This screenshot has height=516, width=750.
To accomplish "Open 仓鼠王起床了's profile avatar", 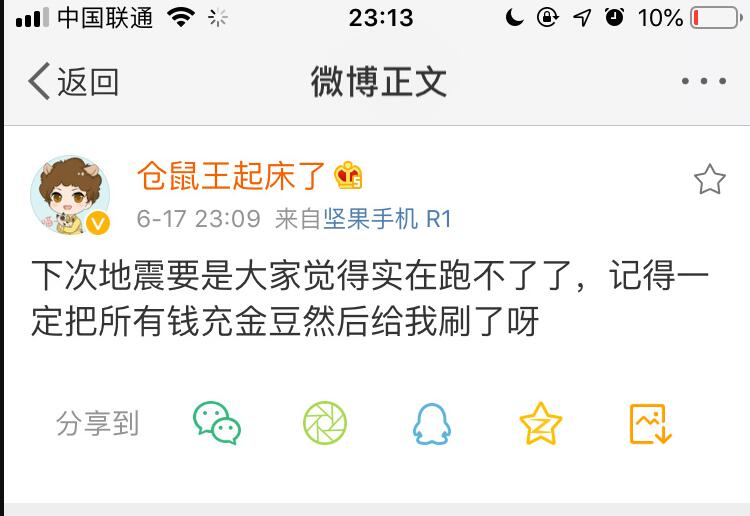I will 70,194.
